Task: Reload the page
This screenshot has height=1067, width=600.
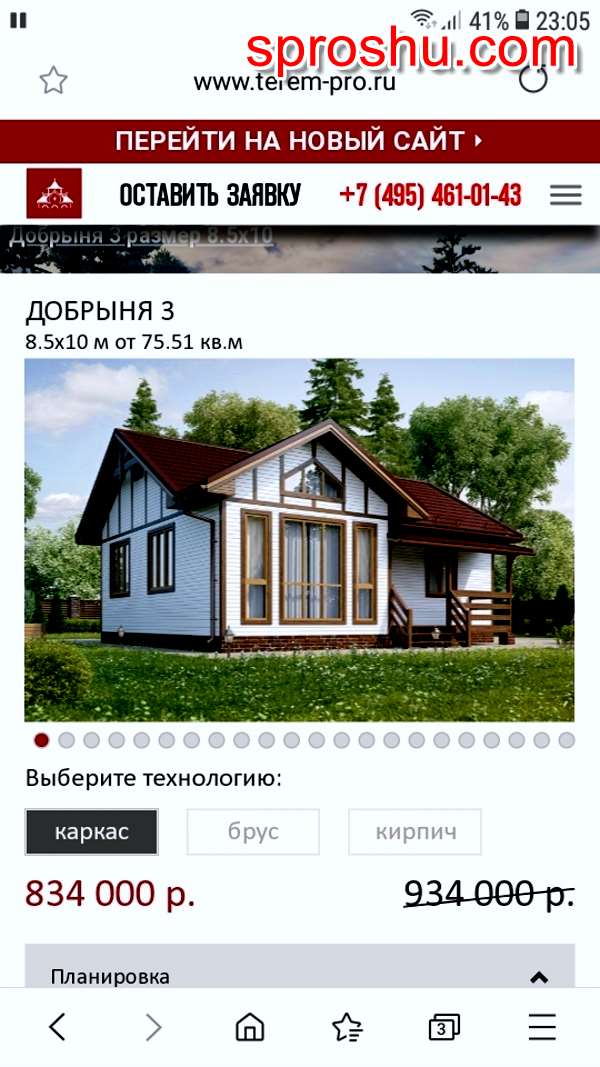Action: [x=534, y=79]
